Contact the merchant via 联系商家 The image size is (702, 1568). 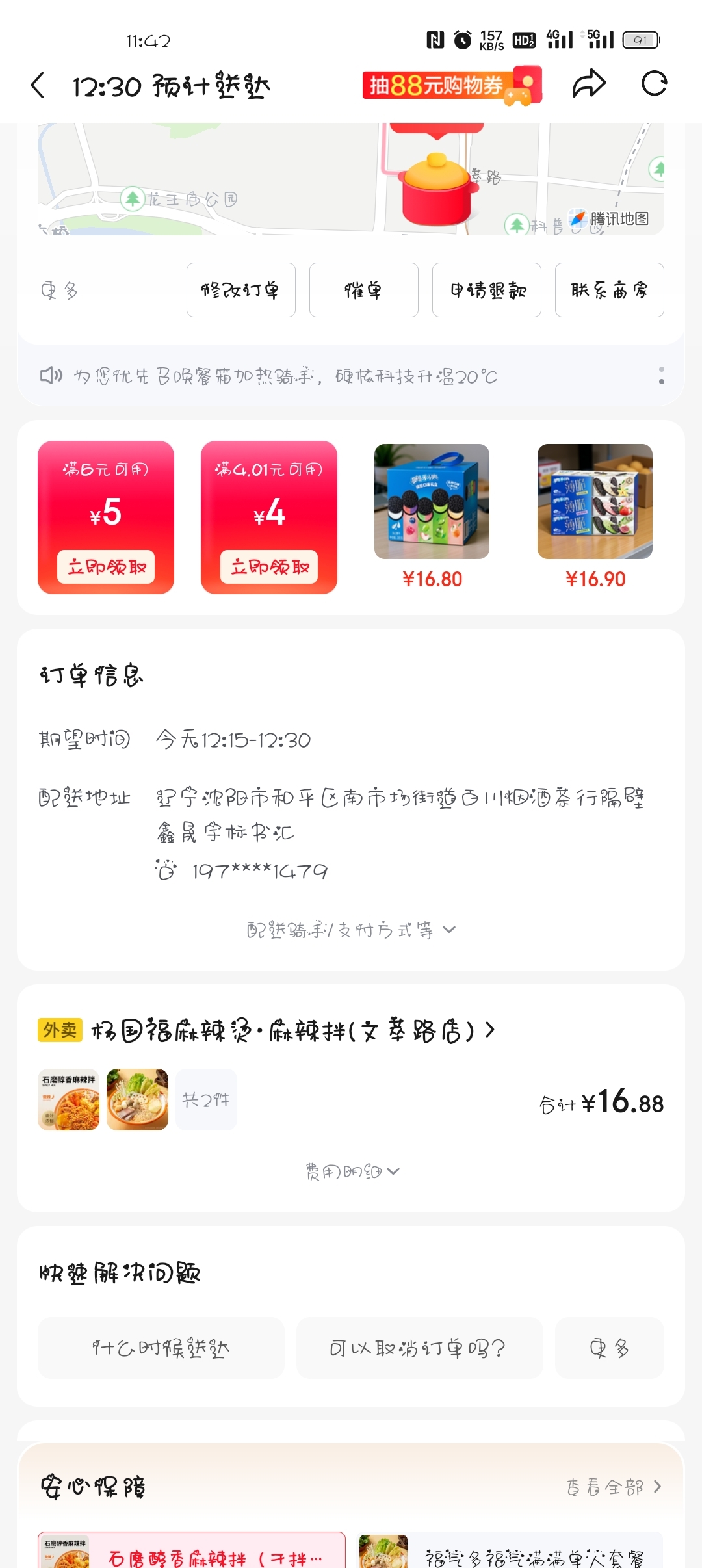point(609,290)
